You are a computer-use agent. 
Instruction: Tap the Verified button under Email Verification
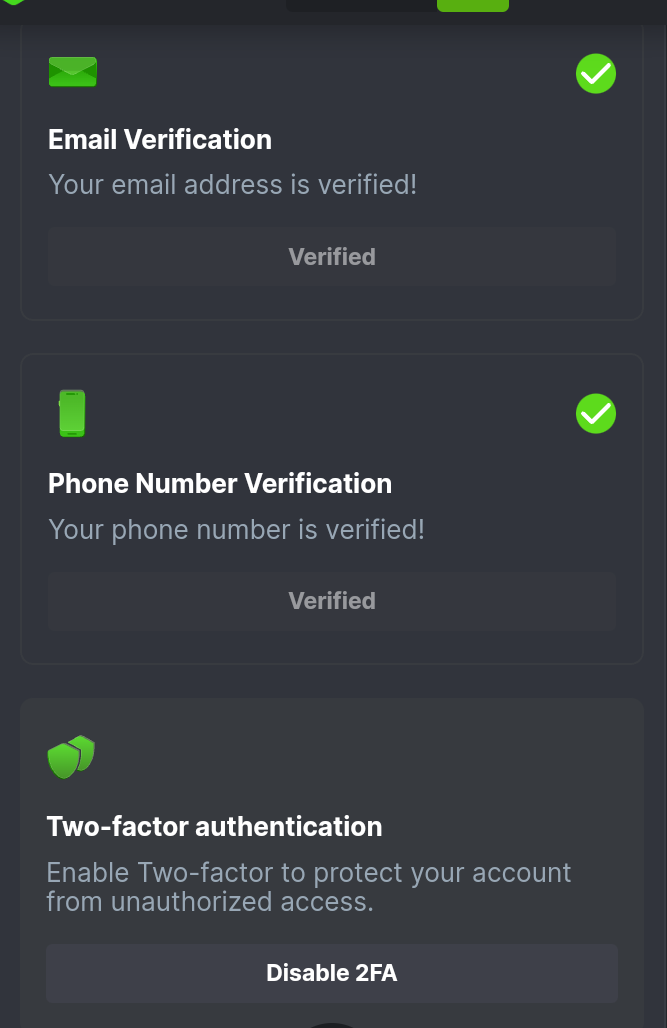[x=332, y=257]
